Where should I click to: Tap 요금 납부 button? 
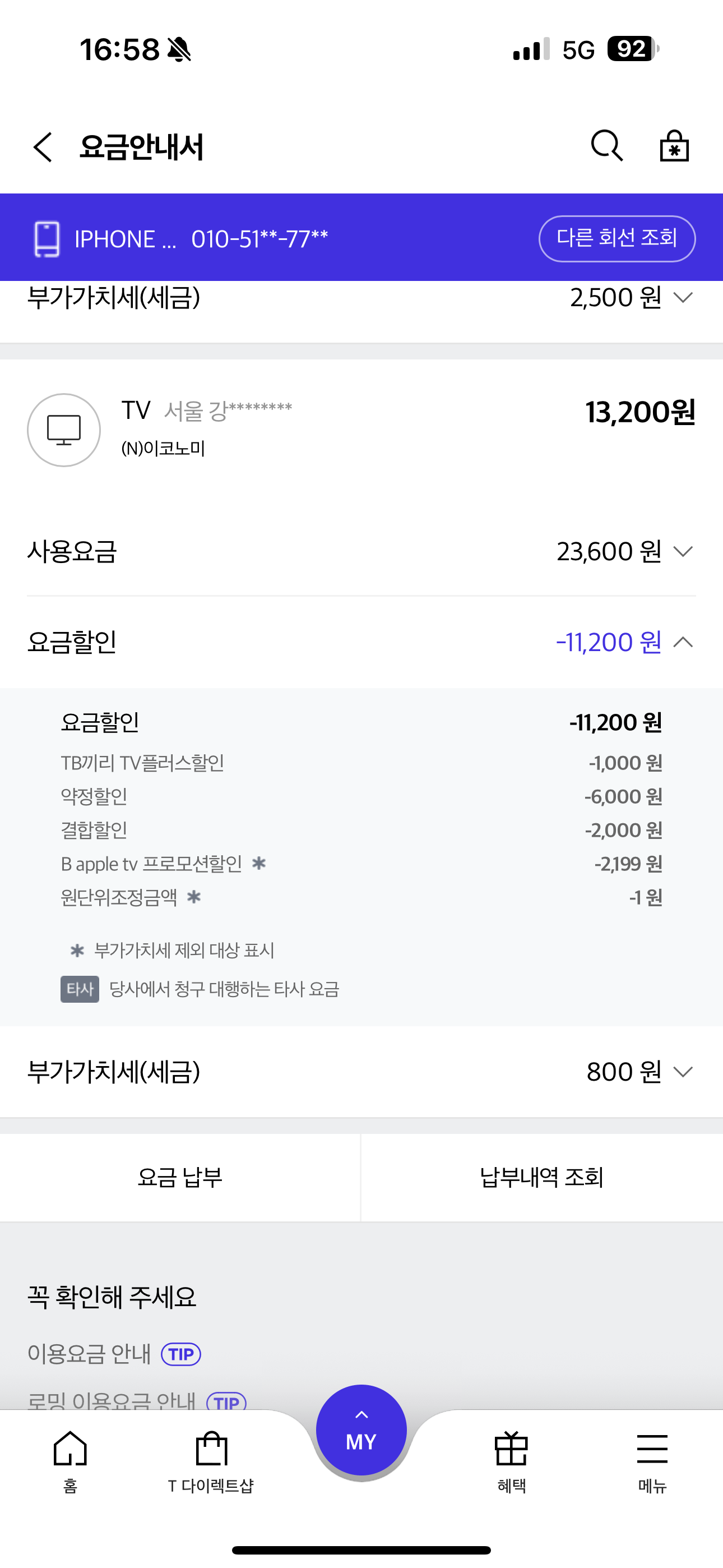[180, 1177]
